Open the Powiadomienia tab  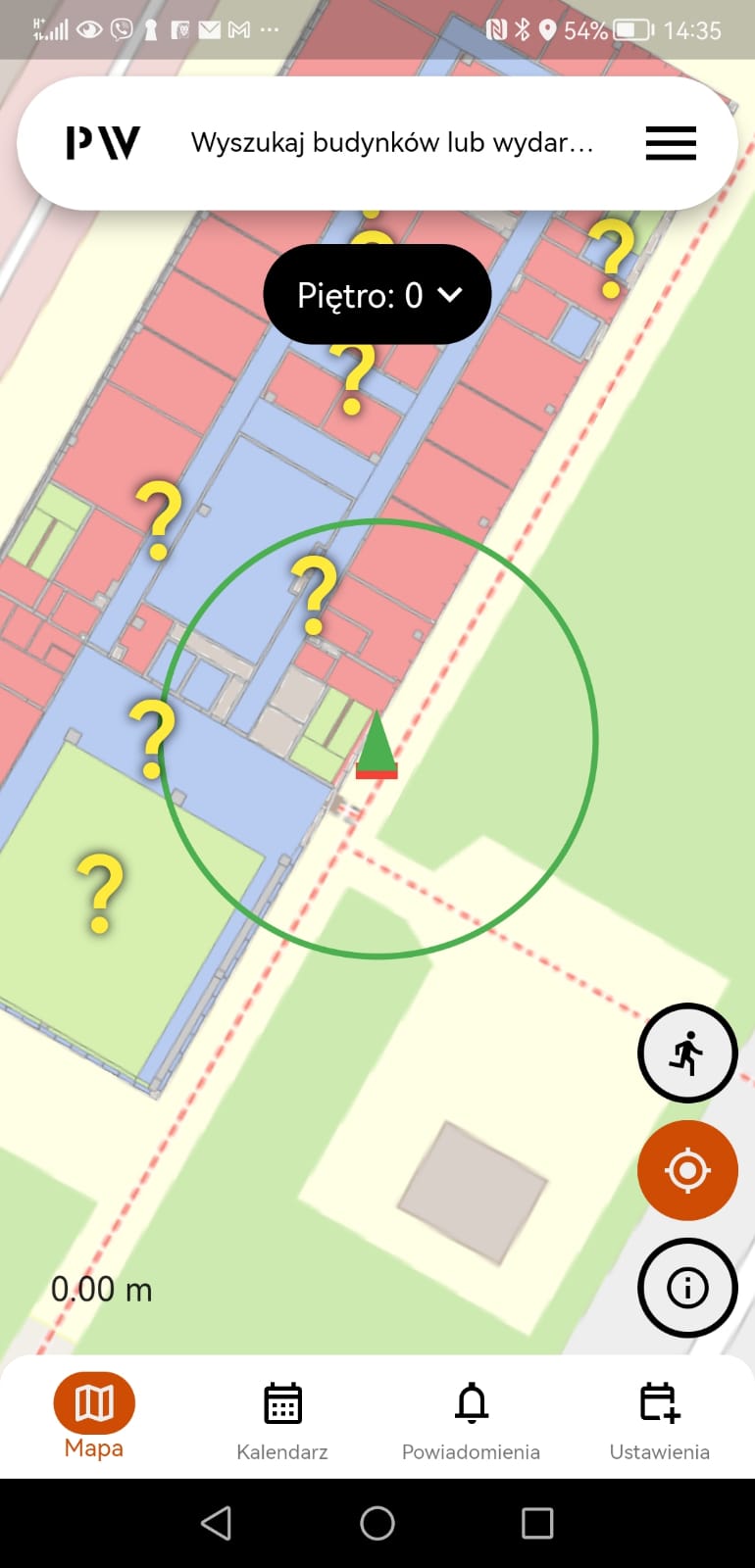pos(472,1421)
